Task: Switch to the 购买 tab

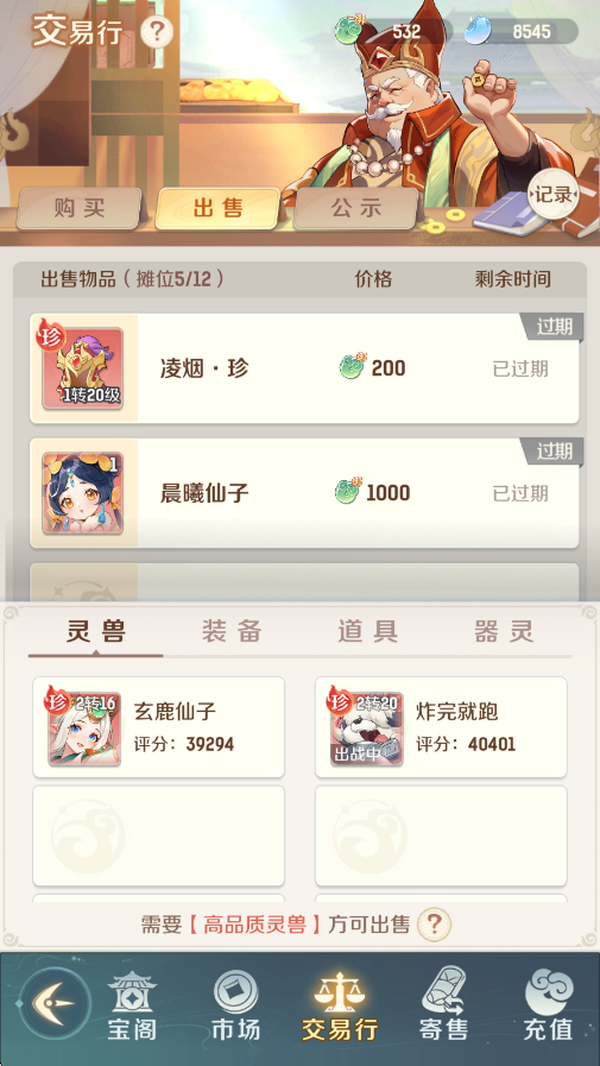Action: coord(80,208)
